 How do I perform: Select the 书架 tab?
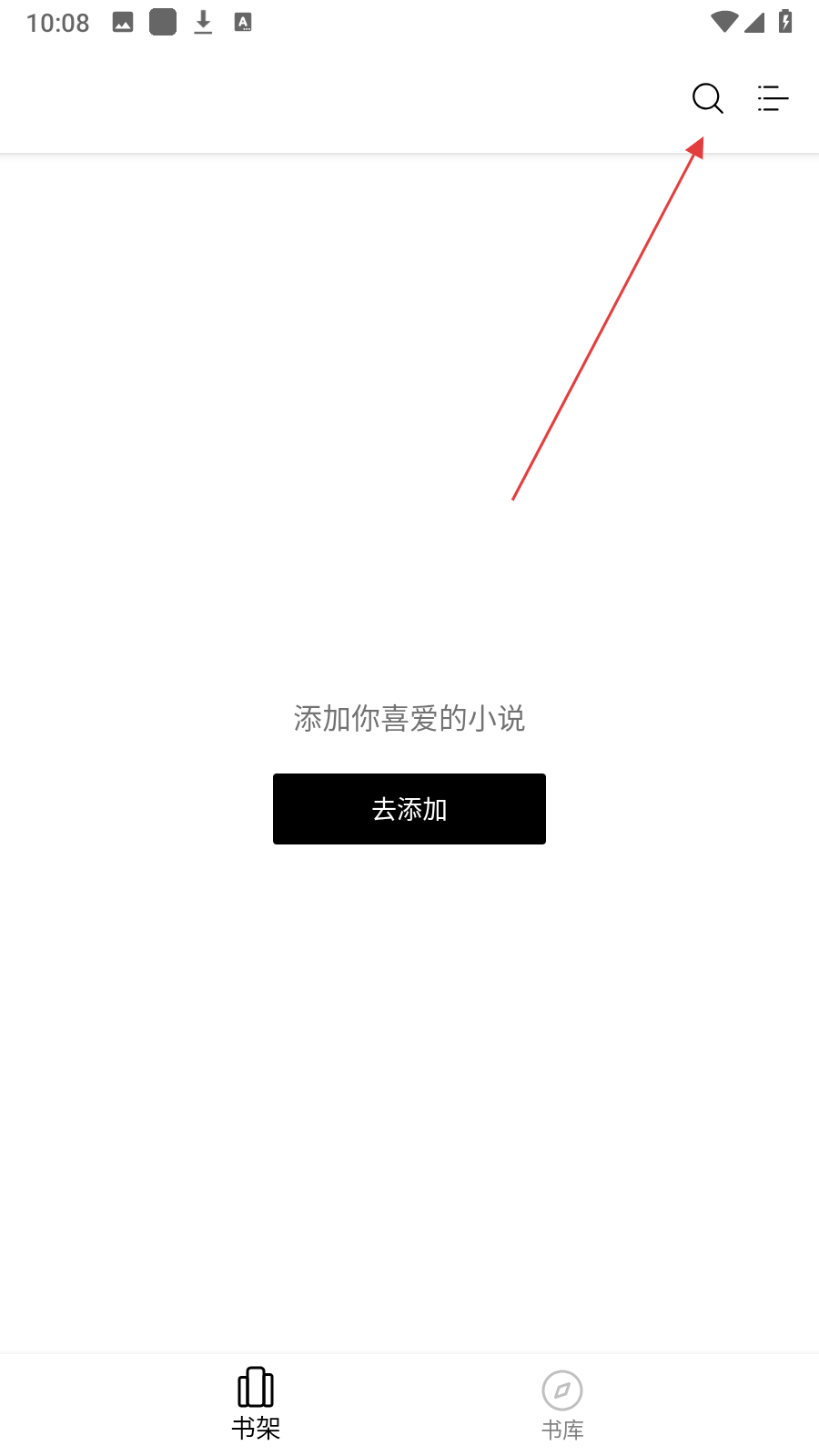(256, 1405)
